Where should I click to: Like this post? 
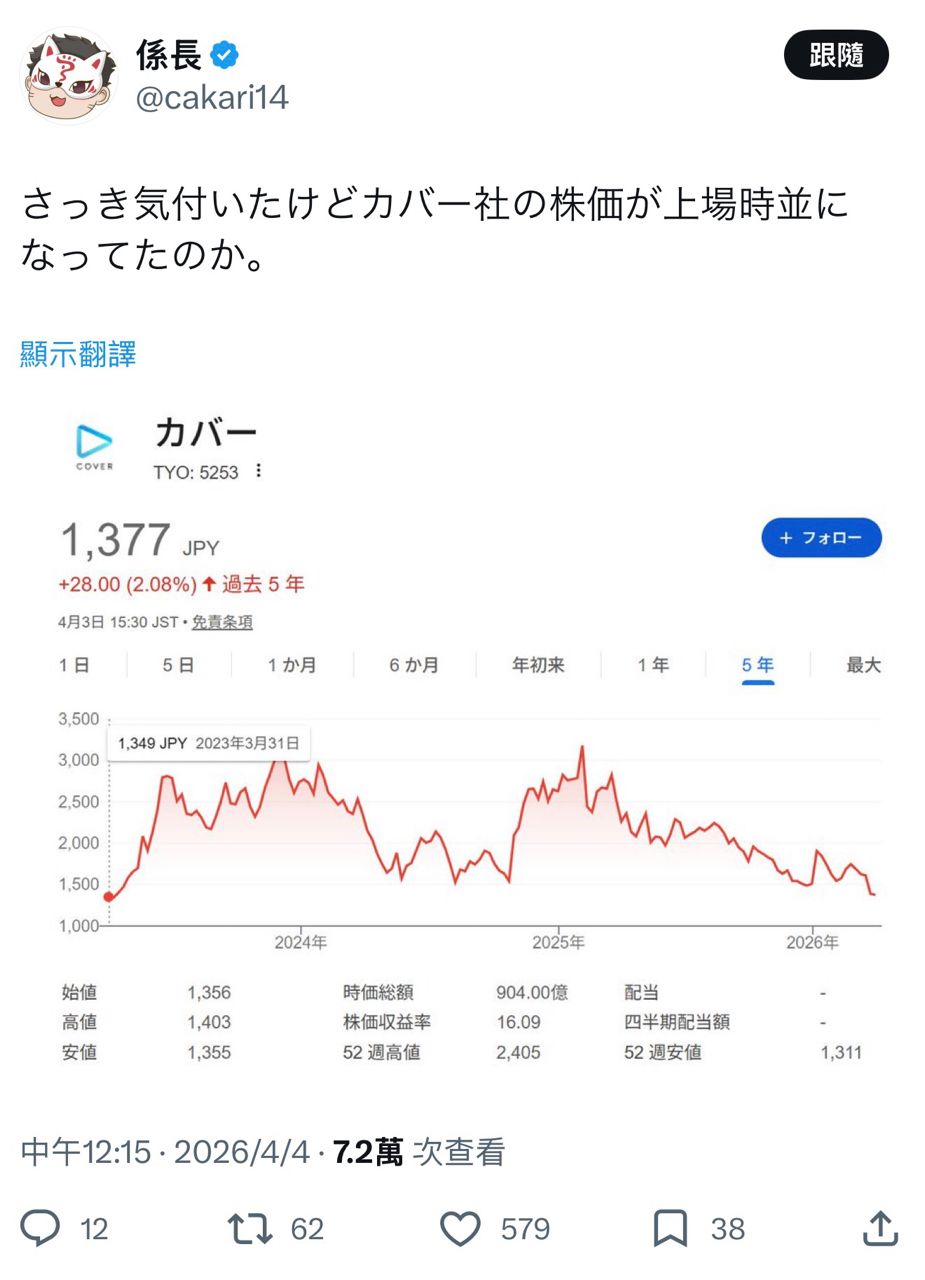[461, 1228]
